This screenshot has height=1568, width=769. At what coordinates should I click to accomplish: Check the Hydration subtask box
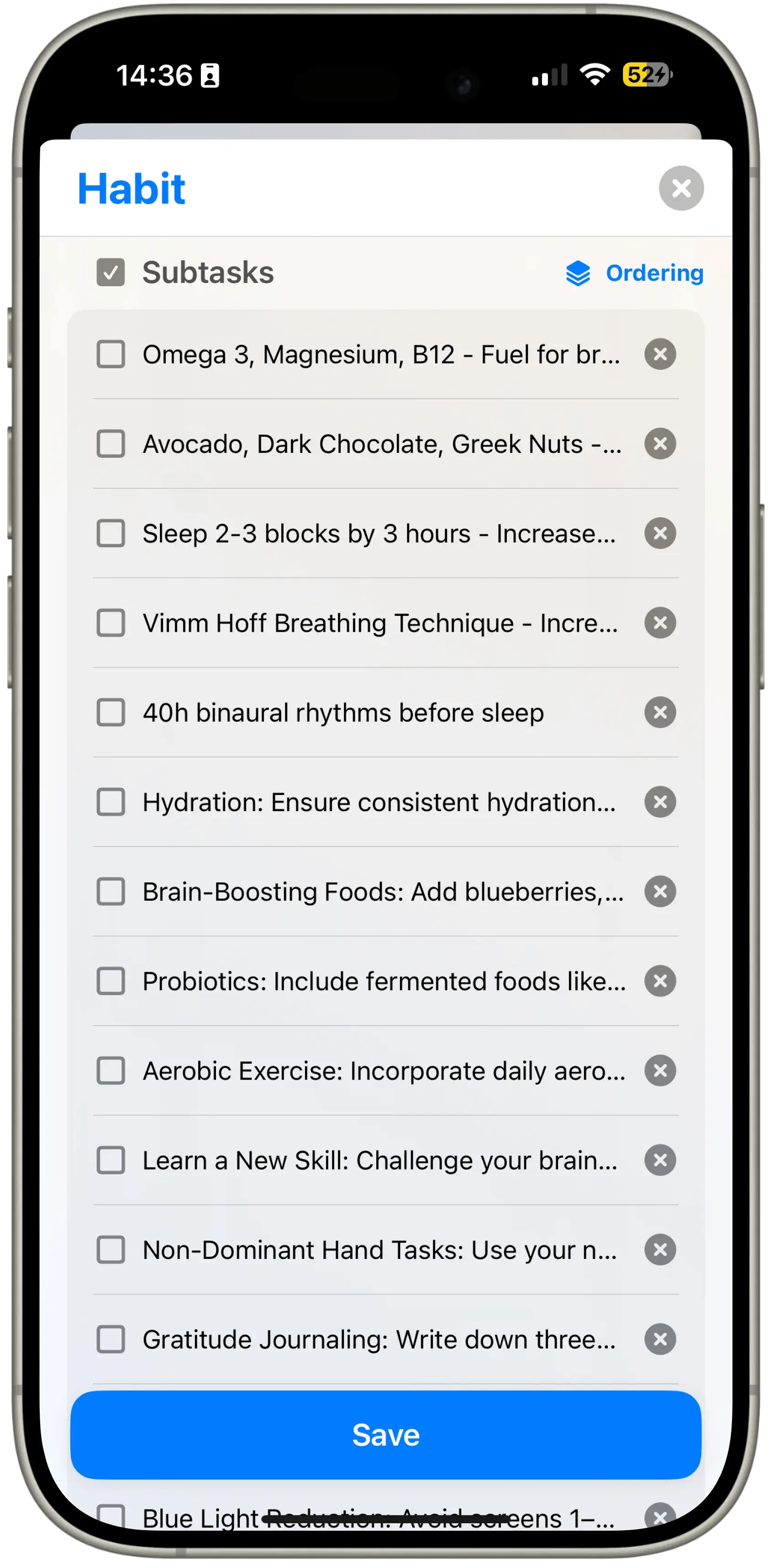111,802
